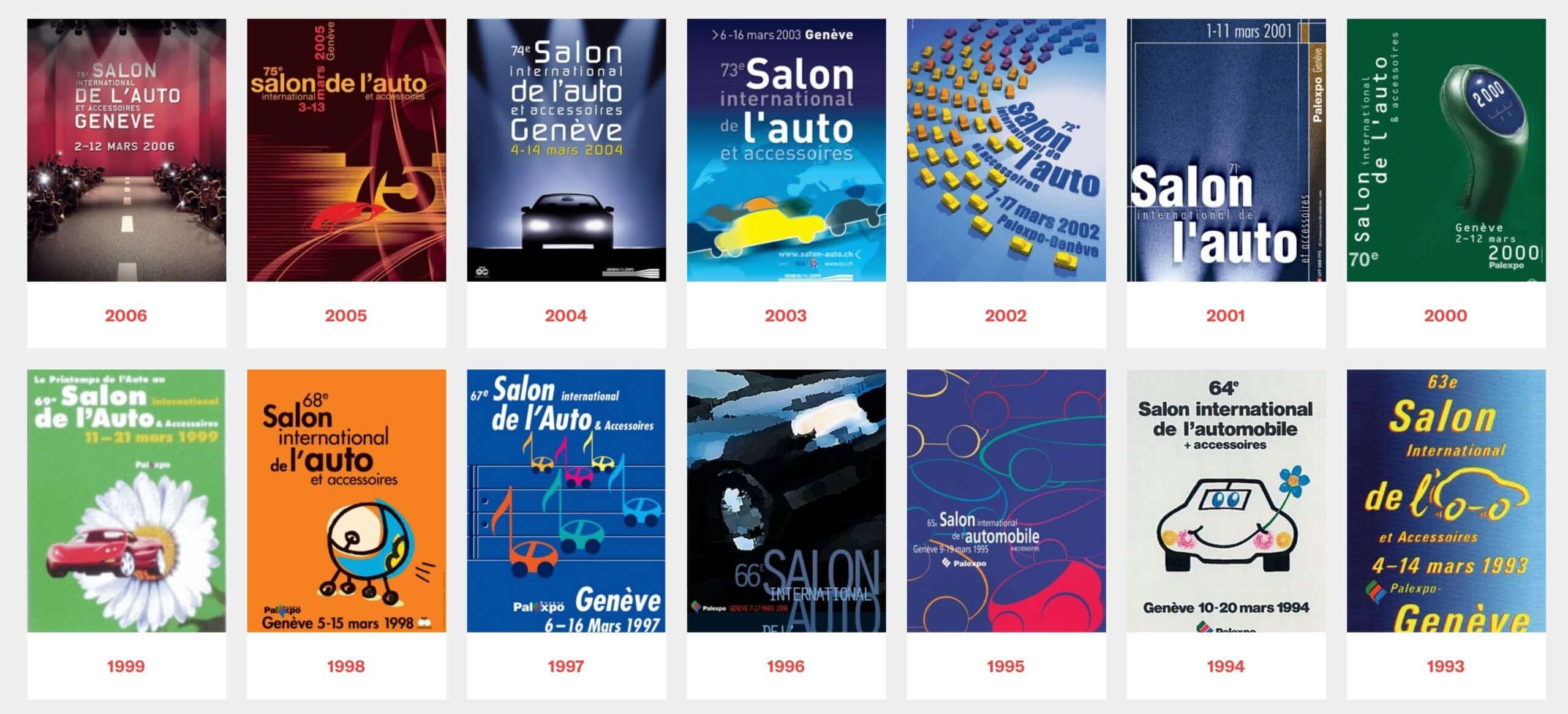Open the 2003 poster card
The image size is (1568, 714).
point(786,150)
